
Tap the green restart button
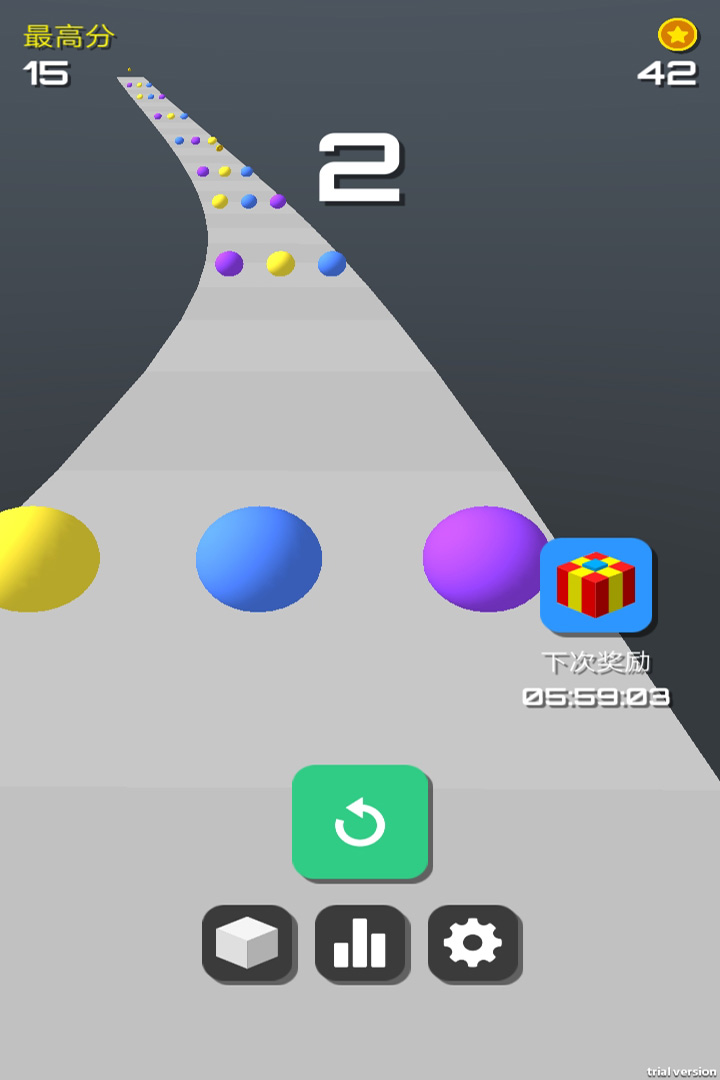coord(360,822)
